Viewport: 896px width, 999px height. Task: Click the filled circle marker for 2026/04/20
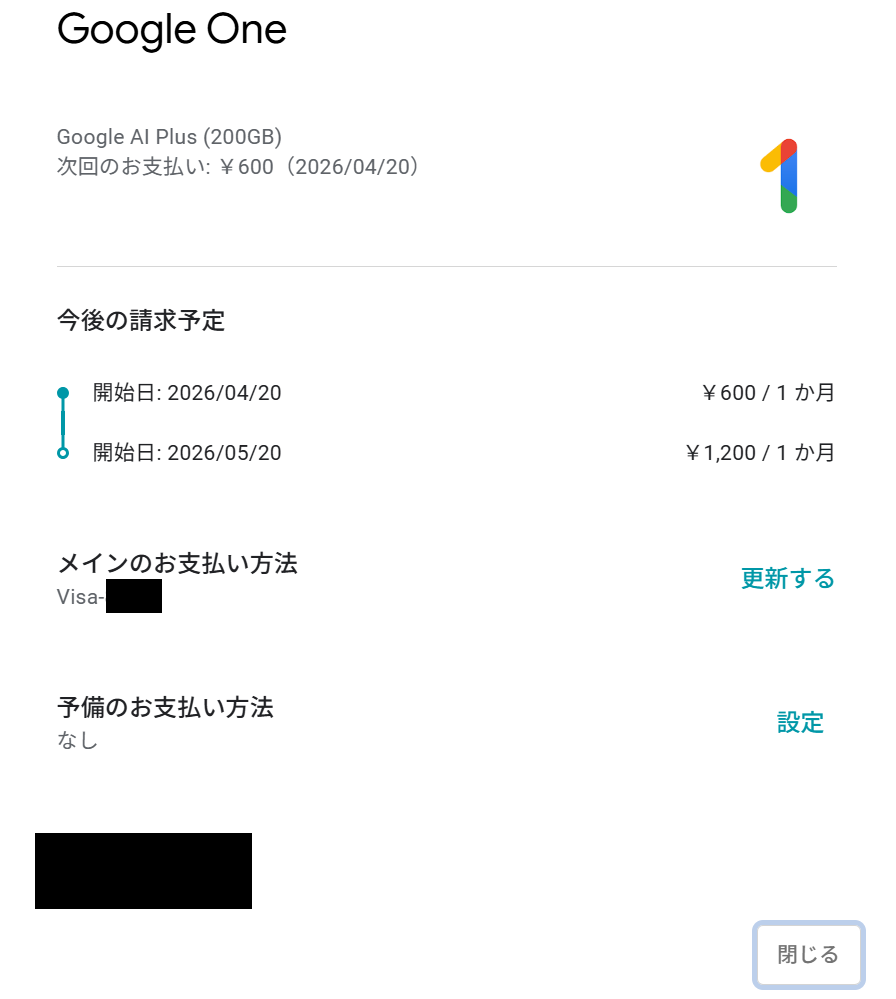[63, 393]
